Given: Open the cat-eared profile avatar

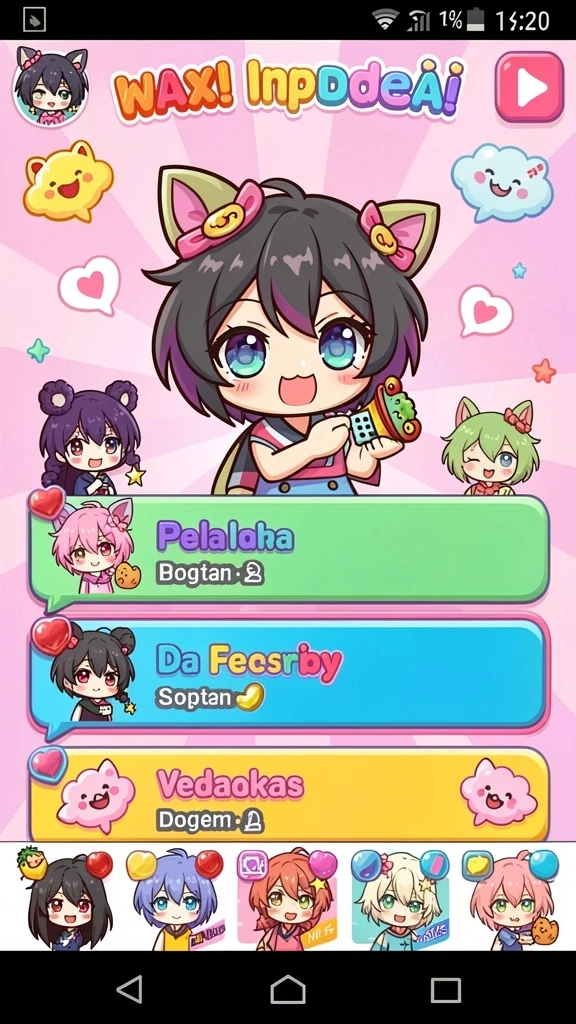Looking at the screenshot, I should click(x=50, y=86).
